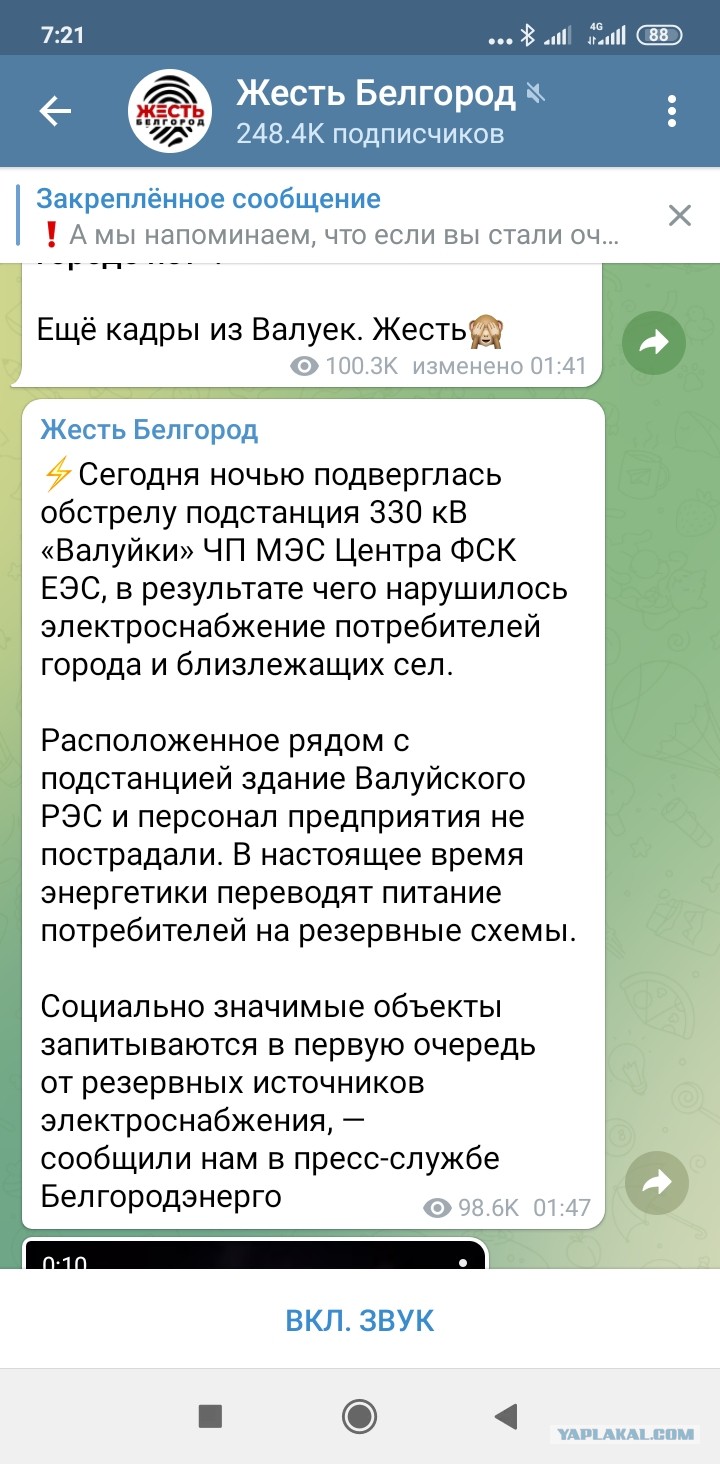This screenshot has width=720, height=1464.
Task: Open the system recent apps view
Action: pyautogui.click(x=210, y=1416)
